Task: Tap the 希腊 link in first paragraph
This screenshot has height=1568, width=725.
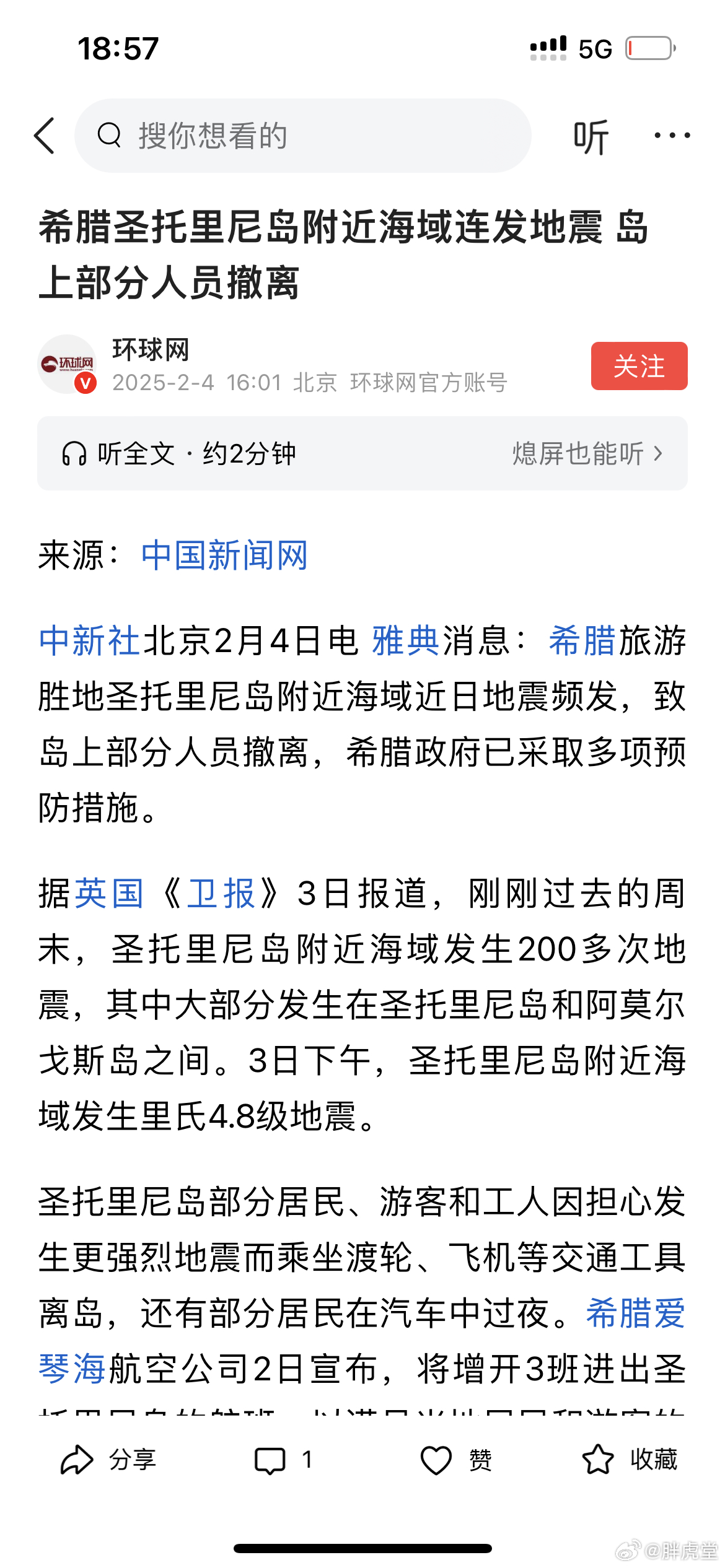Action: [582, 640]
